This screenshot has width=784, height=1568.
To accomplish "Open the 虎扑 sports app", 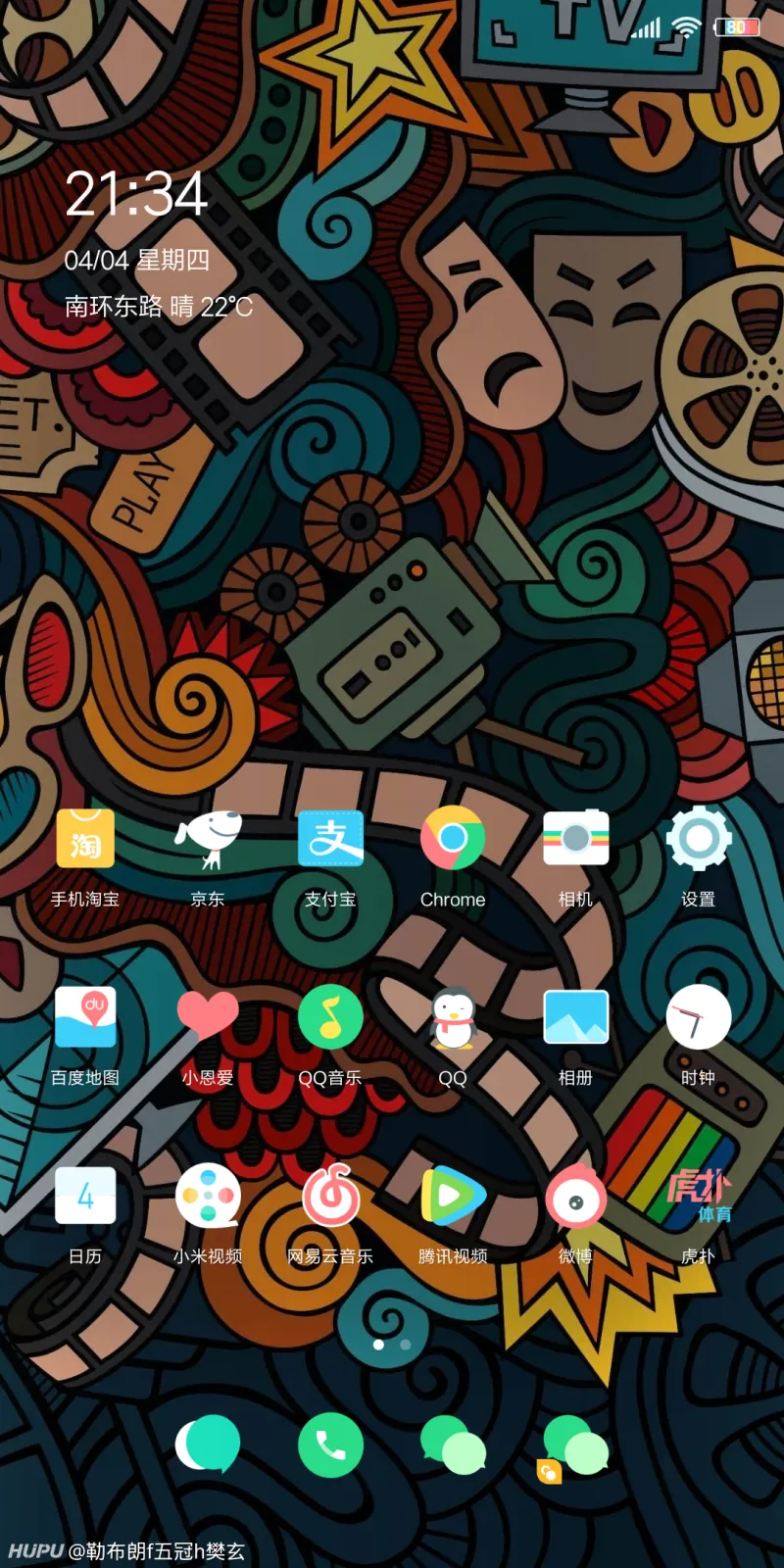I will point(698,1198).
